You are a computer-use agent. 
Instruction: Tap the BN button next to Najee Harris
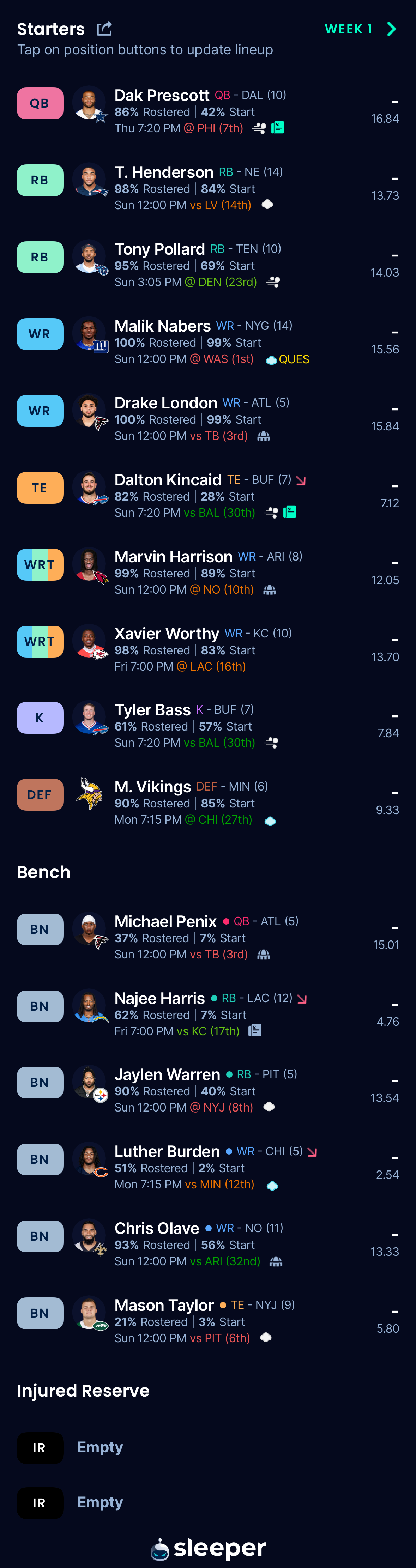click(40, 1006)
